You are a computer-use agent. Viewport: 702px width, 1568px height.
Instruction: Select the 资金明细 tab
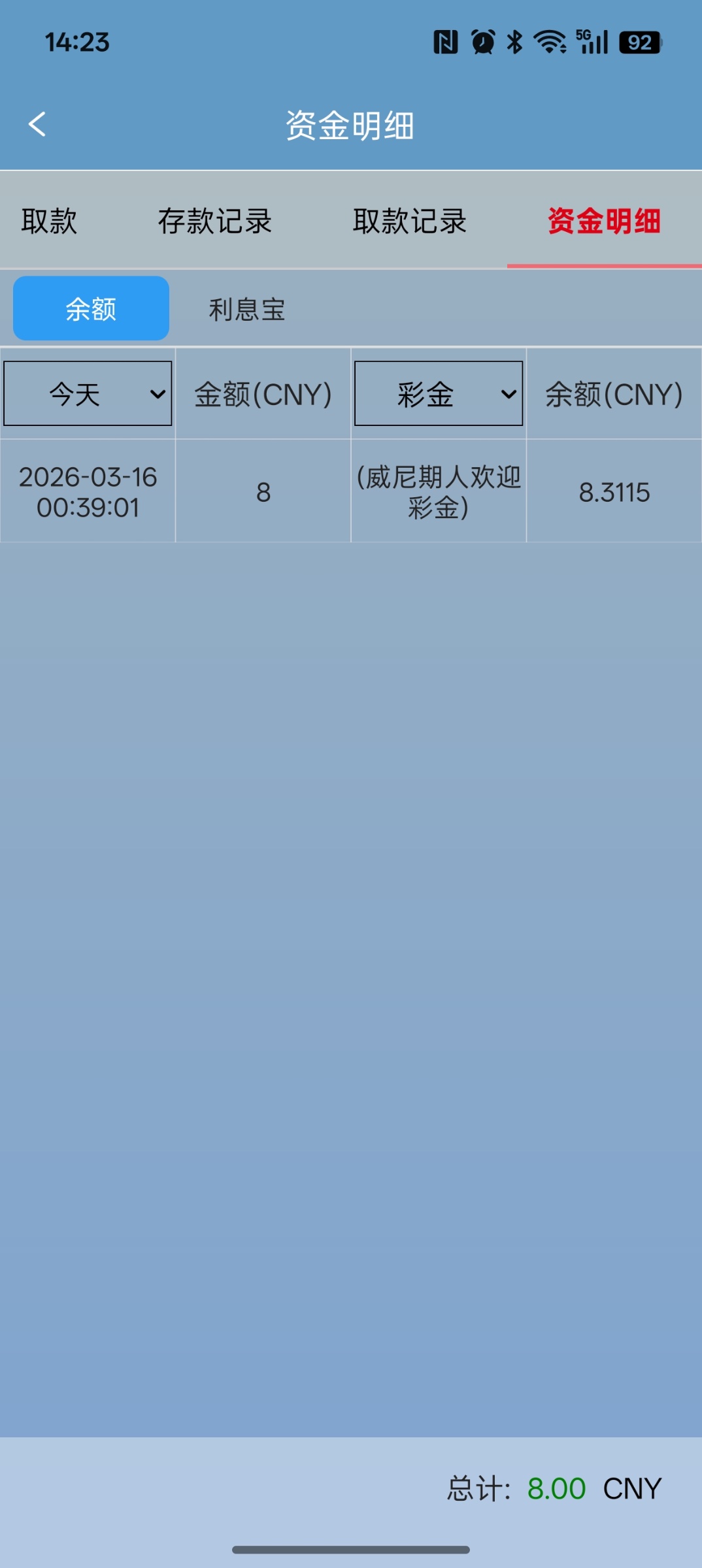click(x=604, y=221)
